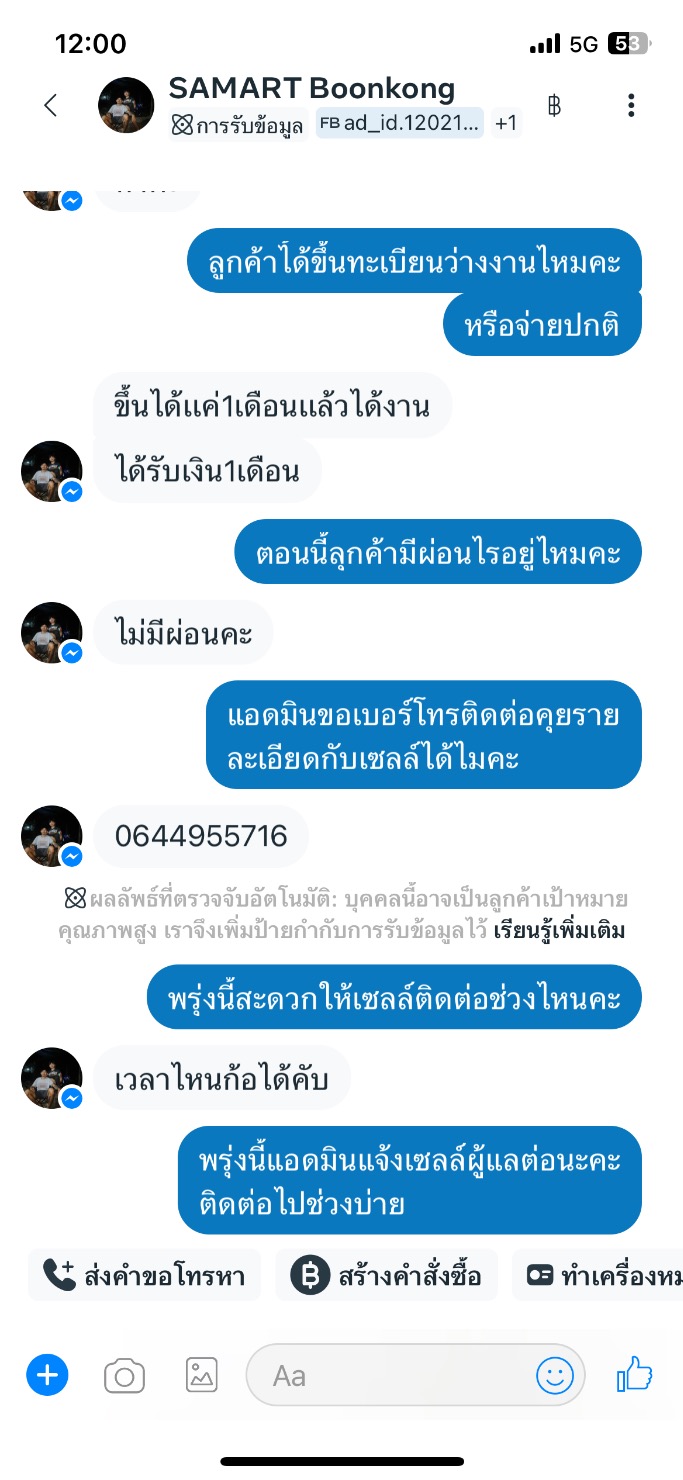Launch the camera from the message bar
683x1480 pixels.
124,1376
